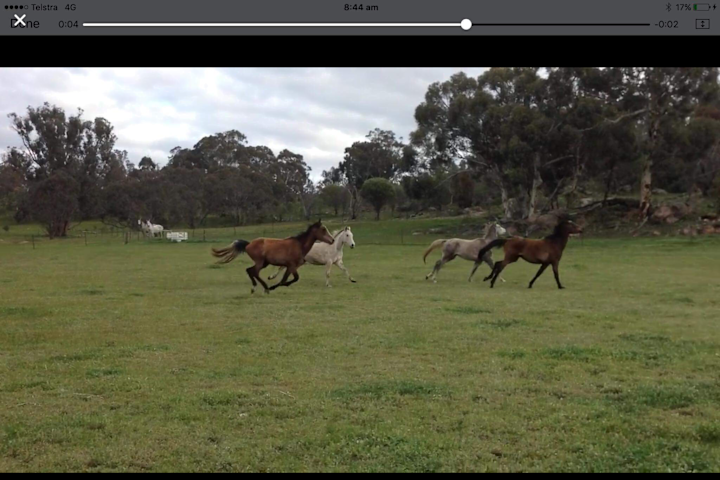This screenshot has width=720, height=480.
Task: Close the video player
Action: [x=19, y=20]
